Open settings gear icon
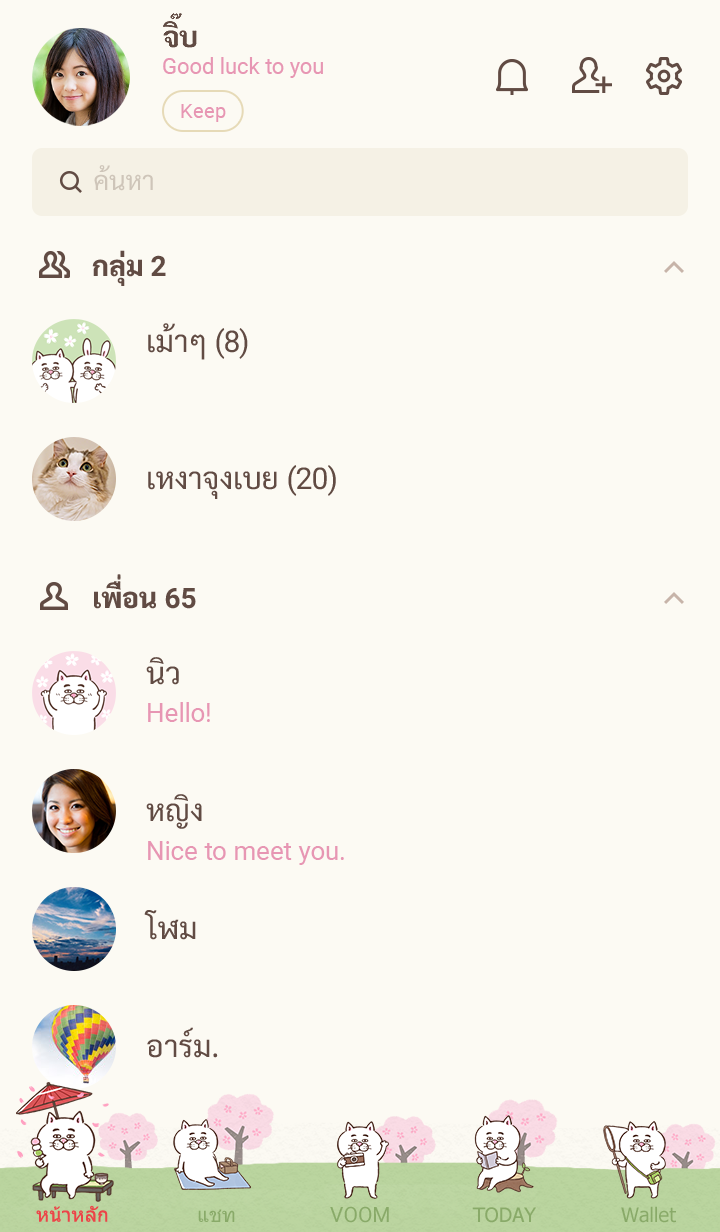This screenshot has width=720, height=1232. [x=664, y=77]
